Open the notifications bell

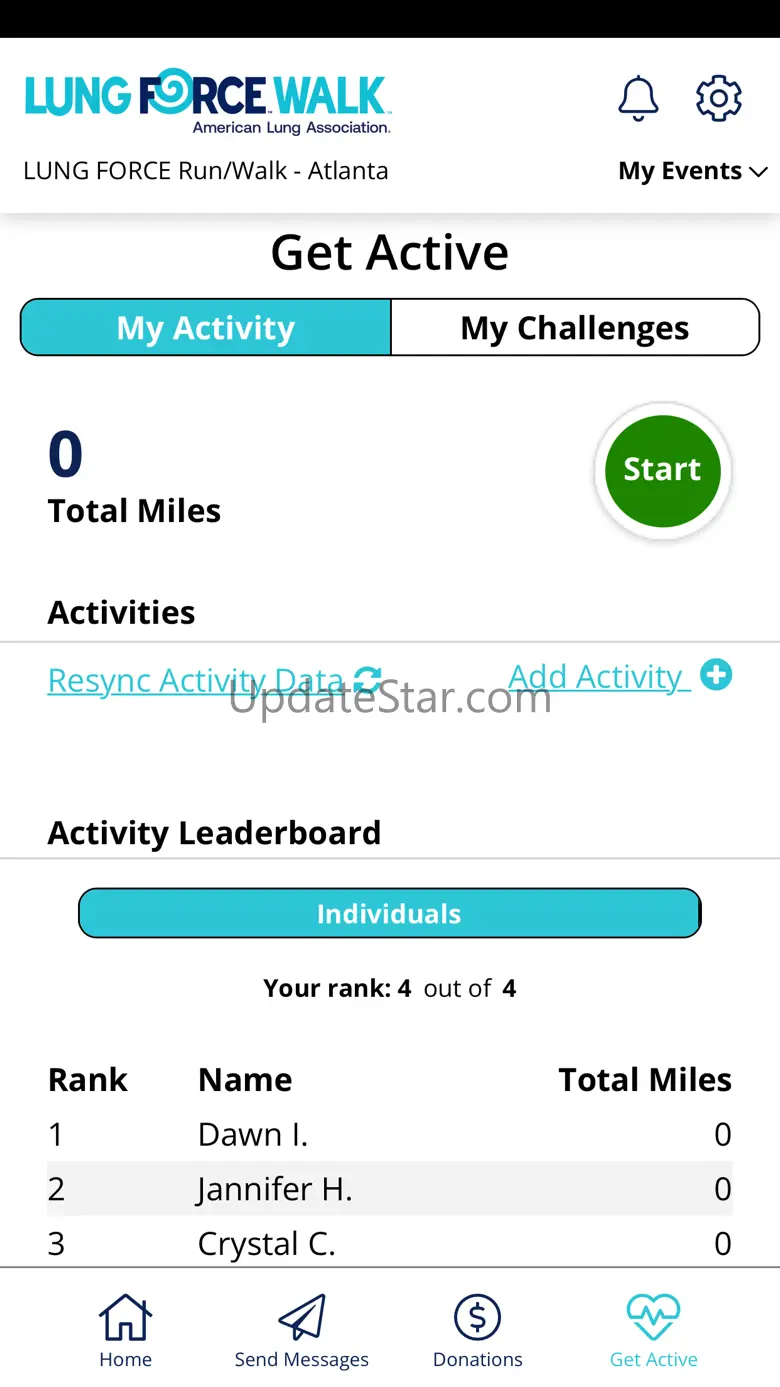pyautogui.click(x=638, y=98)
